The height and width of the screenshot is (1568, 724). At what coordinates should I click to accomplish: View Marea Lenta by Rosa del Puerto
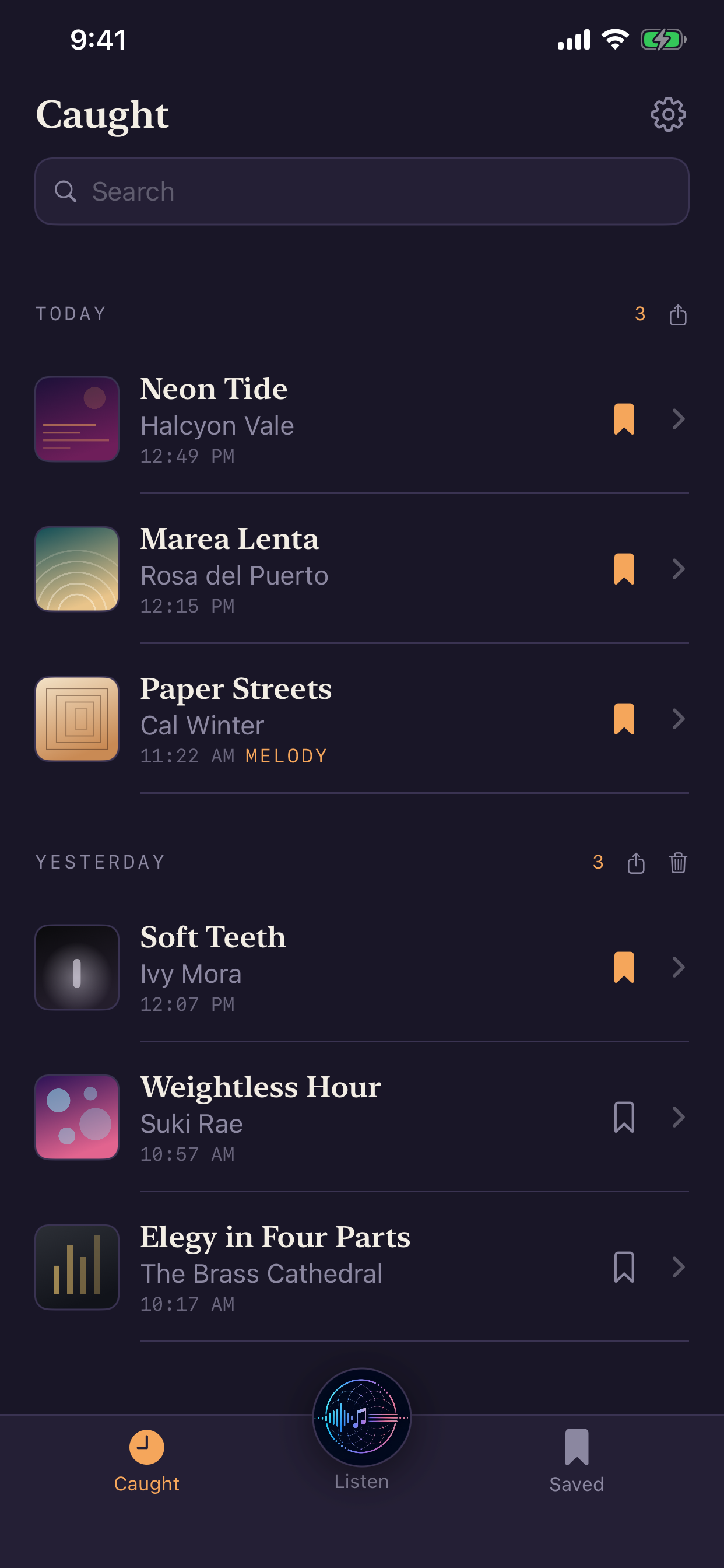pyautogui.click(x=362, y=569)
